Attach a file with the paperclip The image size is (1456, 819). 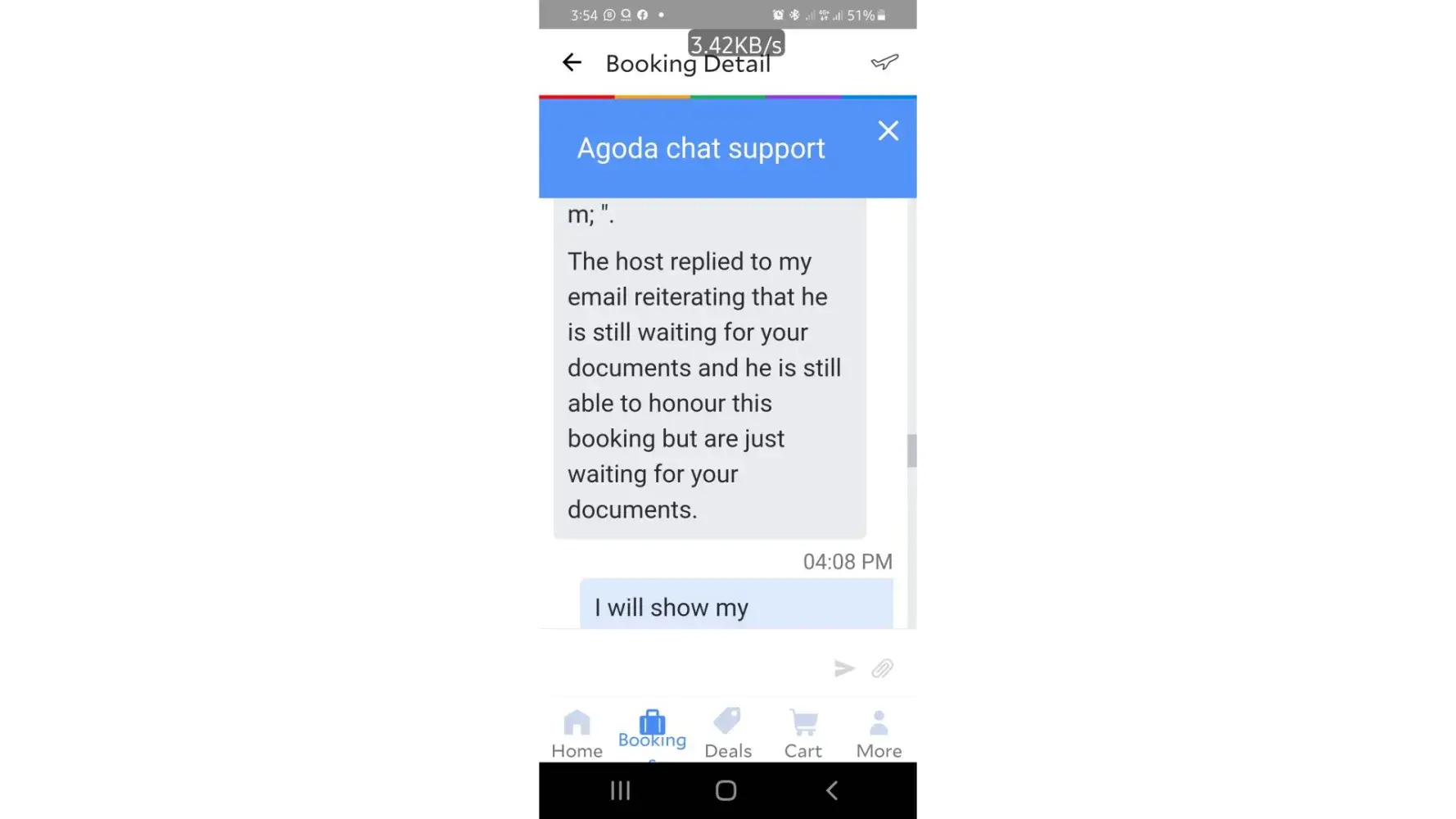pyautogui.click(x=882, y=668)
